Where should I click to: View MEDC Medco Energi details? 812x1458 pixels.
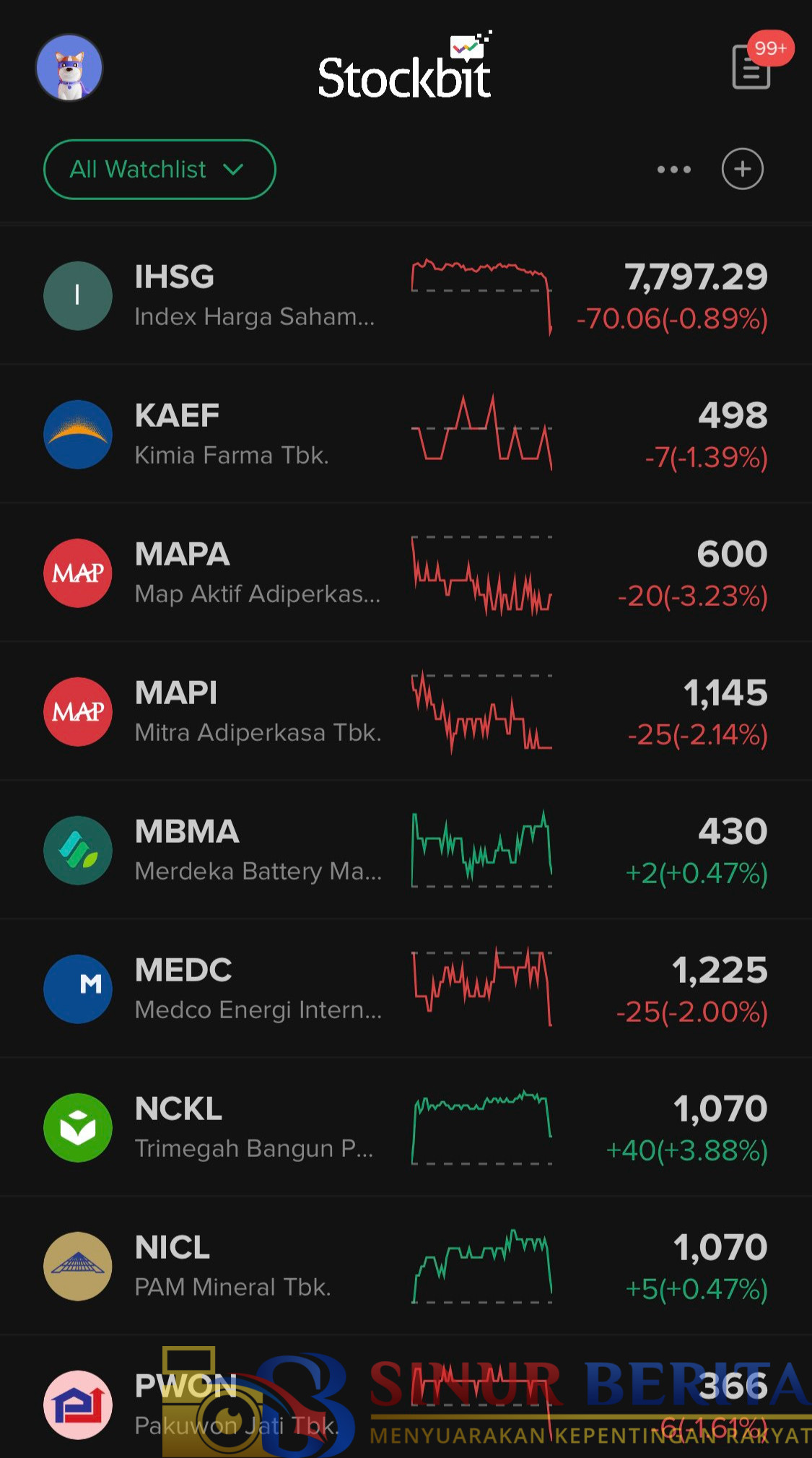pyautogui.click(x=404, y=989)
